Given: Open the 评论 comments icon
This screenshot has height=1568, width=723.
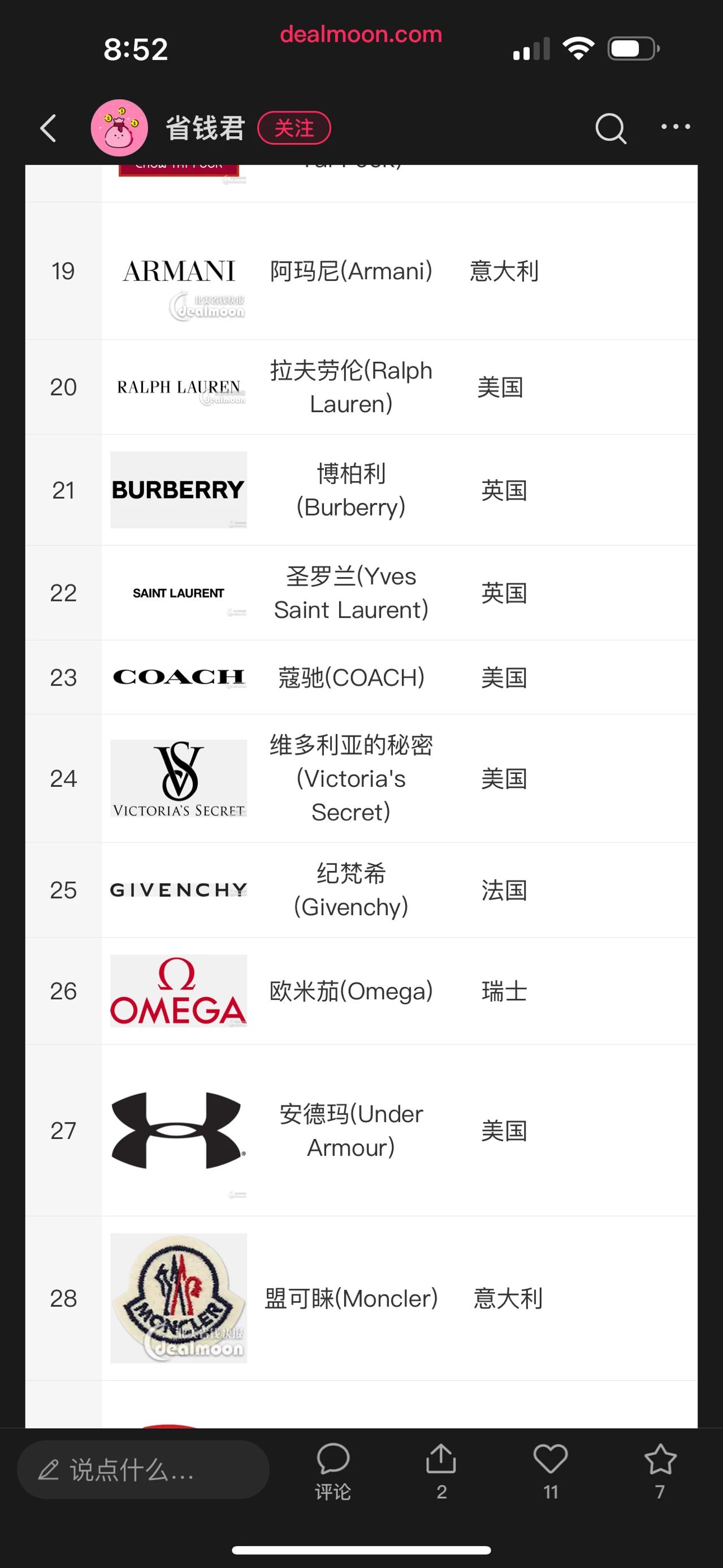Looking at the screenshot, I should (333, 1471).
